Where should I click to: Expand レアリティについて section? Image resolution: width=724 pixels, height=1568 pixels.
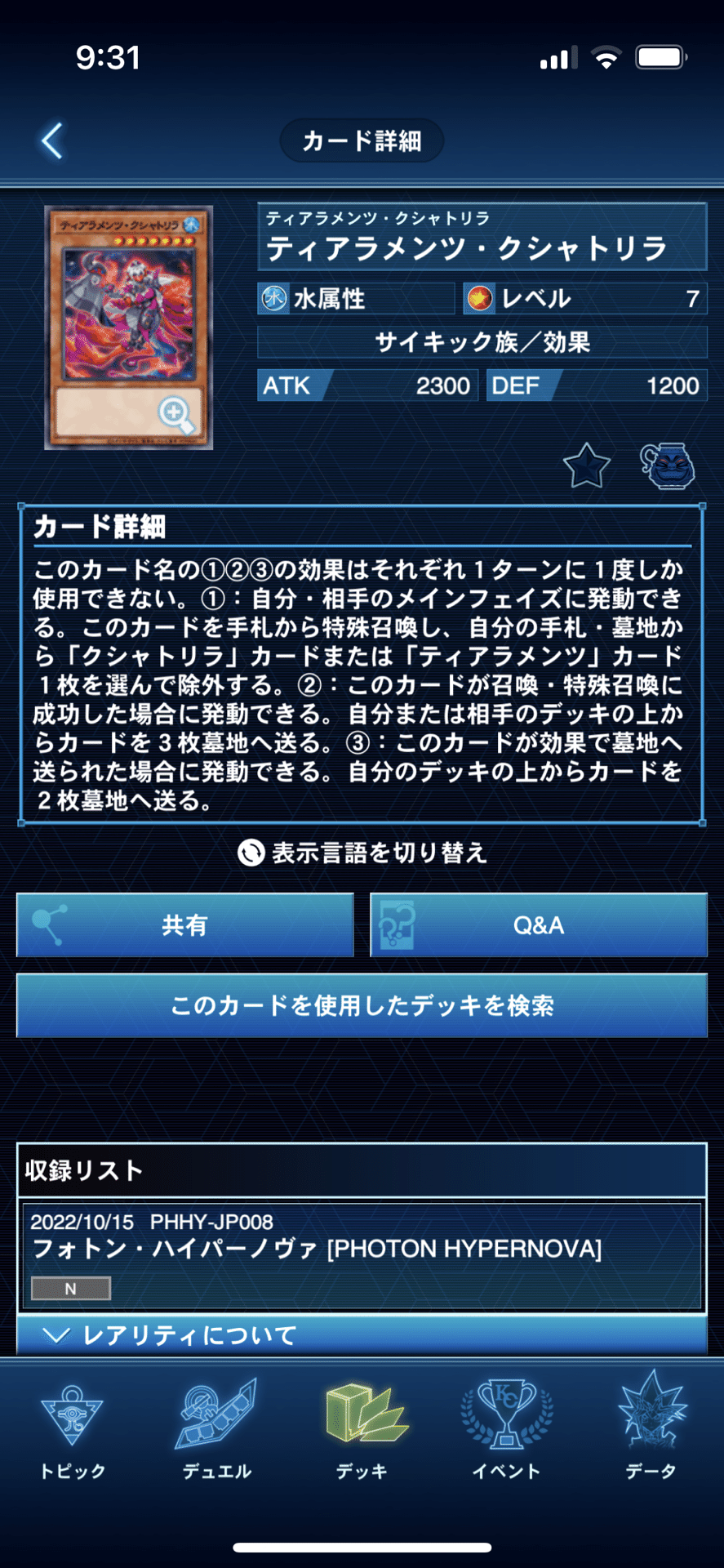pos(362,1335)
